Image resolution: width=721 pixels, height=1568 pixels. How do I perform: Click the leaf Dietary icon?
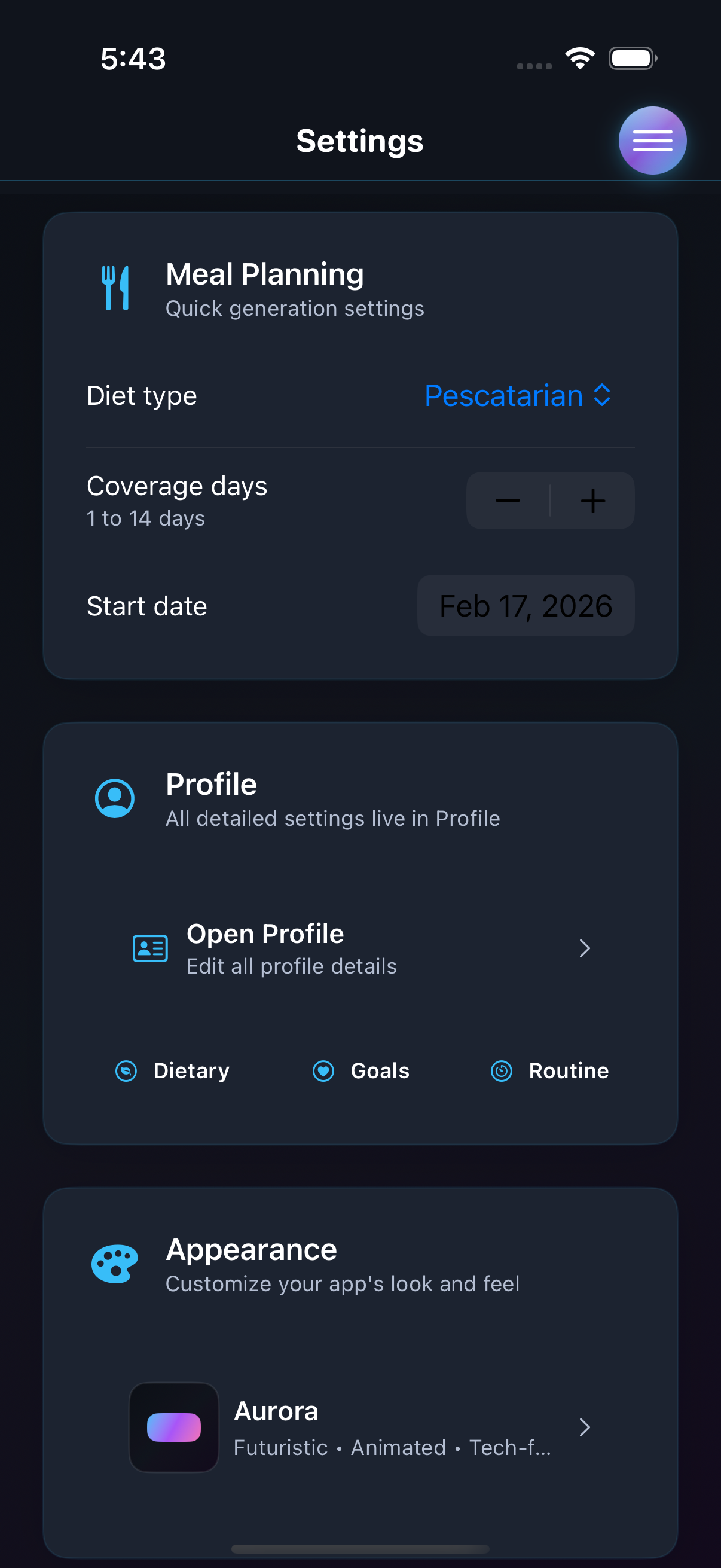pos(126,1070)
